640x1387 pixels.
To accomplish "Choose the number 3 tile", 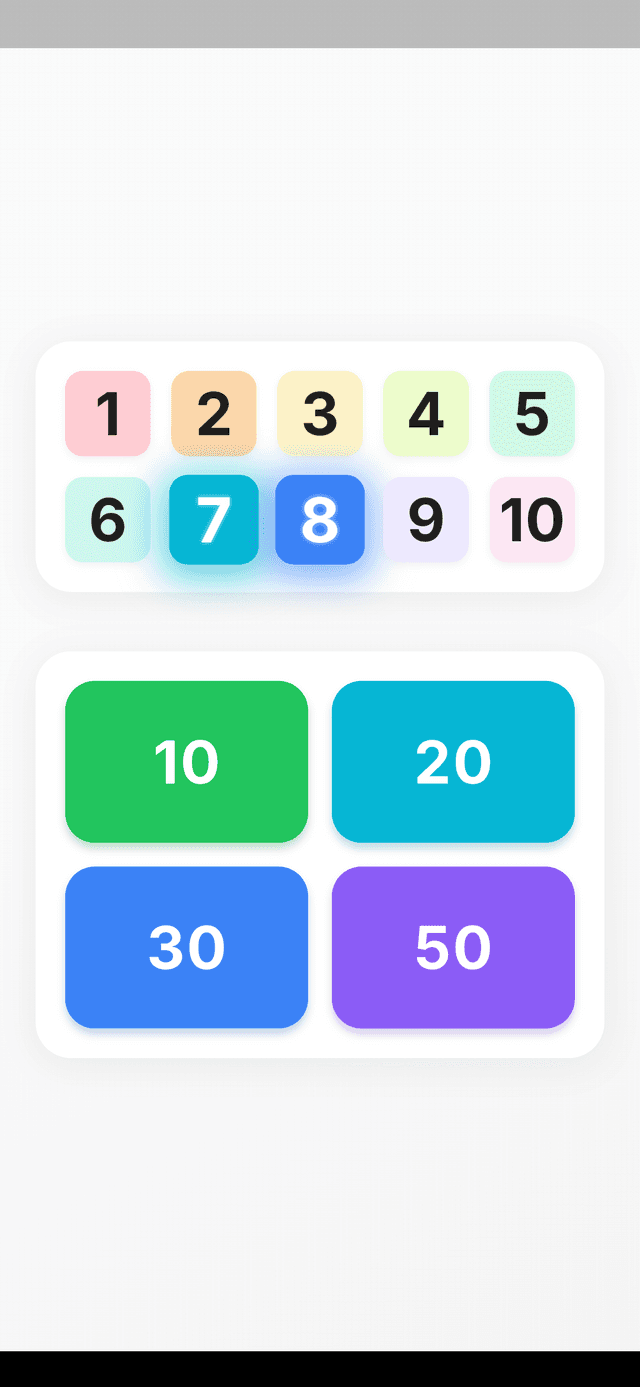I will (x=320, y=414).
